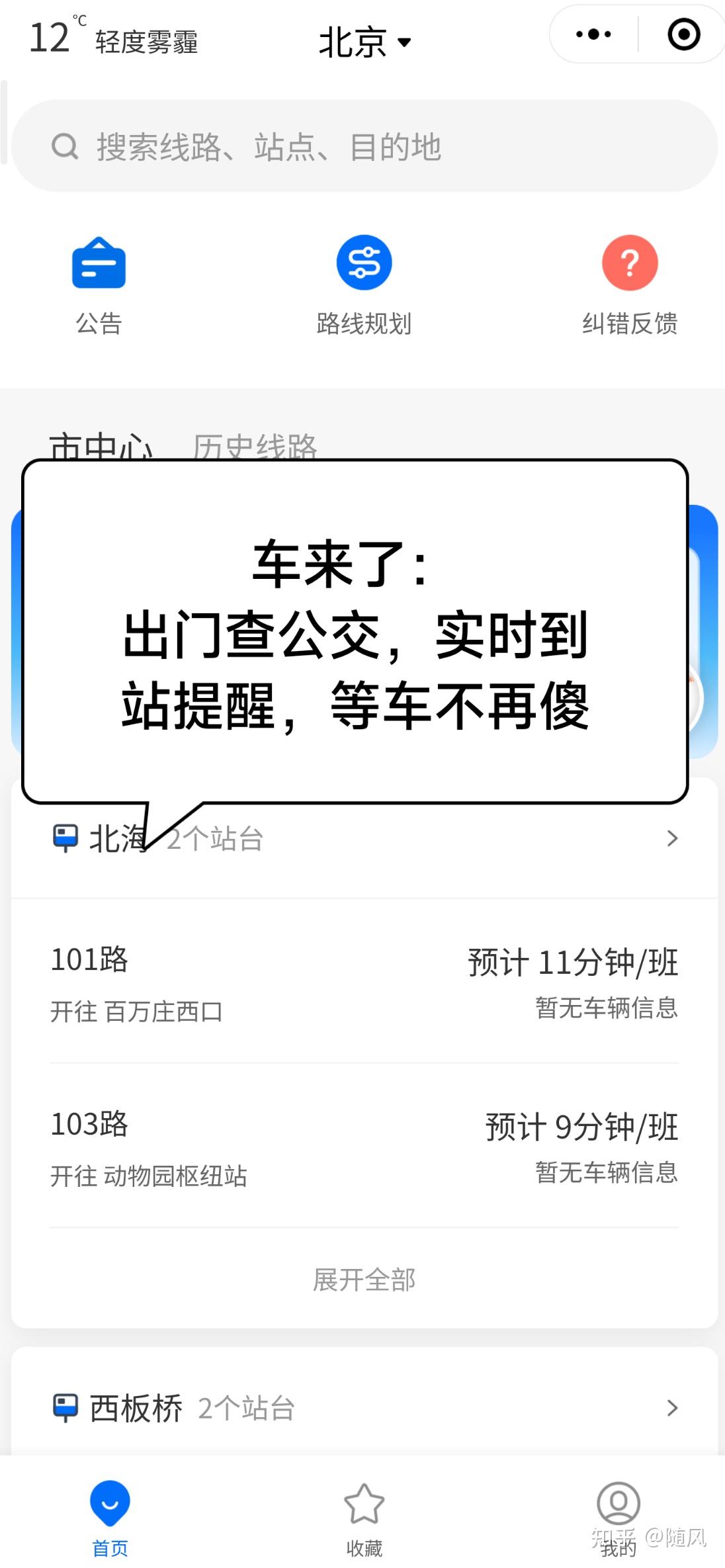Image resolution: width=725 pixels, height=1568 pixels.
Task: Open the mini program more options menu
Action: 593,34
